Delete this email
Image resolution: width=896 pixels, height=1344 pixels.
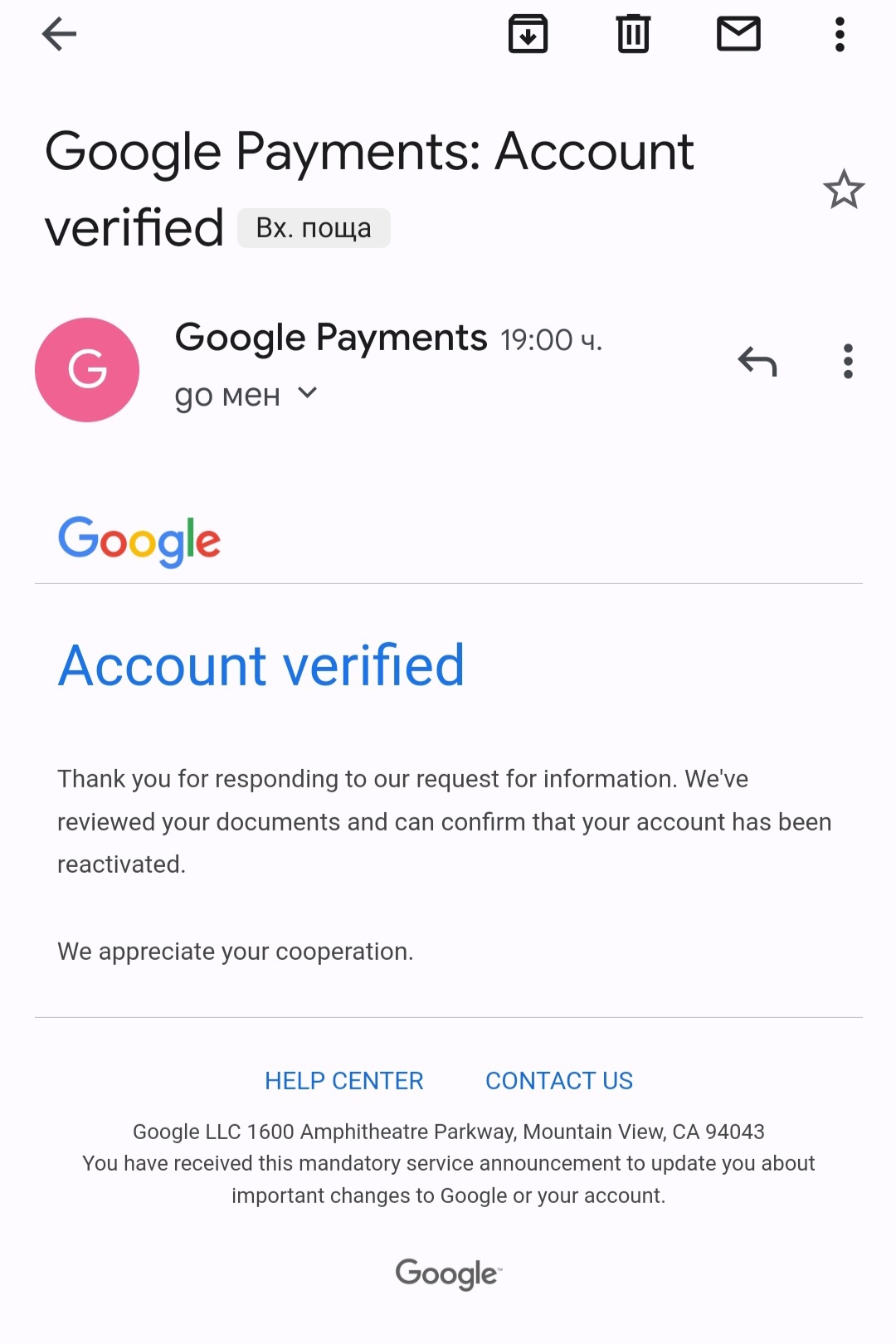[x=633, y=35]
